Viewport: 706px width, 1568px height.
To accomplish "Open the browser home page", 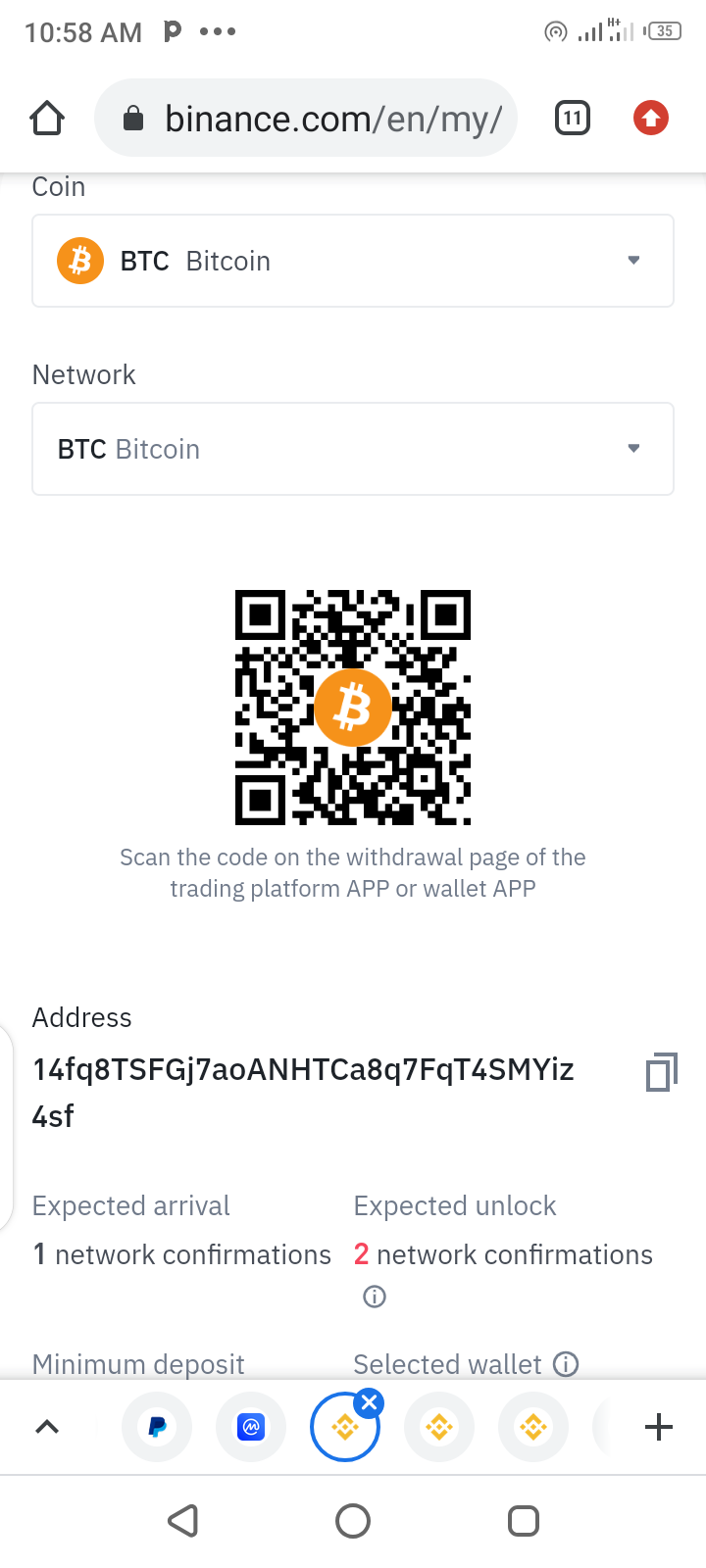I will point(47,119).
